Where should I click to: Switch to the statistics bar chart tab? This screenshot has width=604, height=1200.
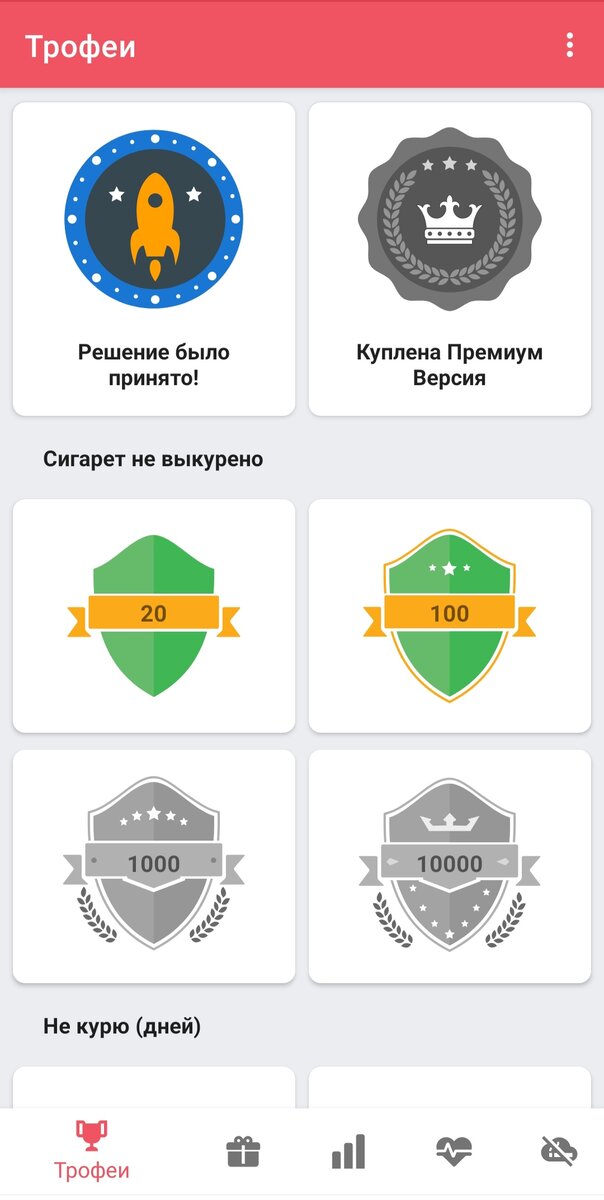pyautogui.click(x=348, y=1152)
